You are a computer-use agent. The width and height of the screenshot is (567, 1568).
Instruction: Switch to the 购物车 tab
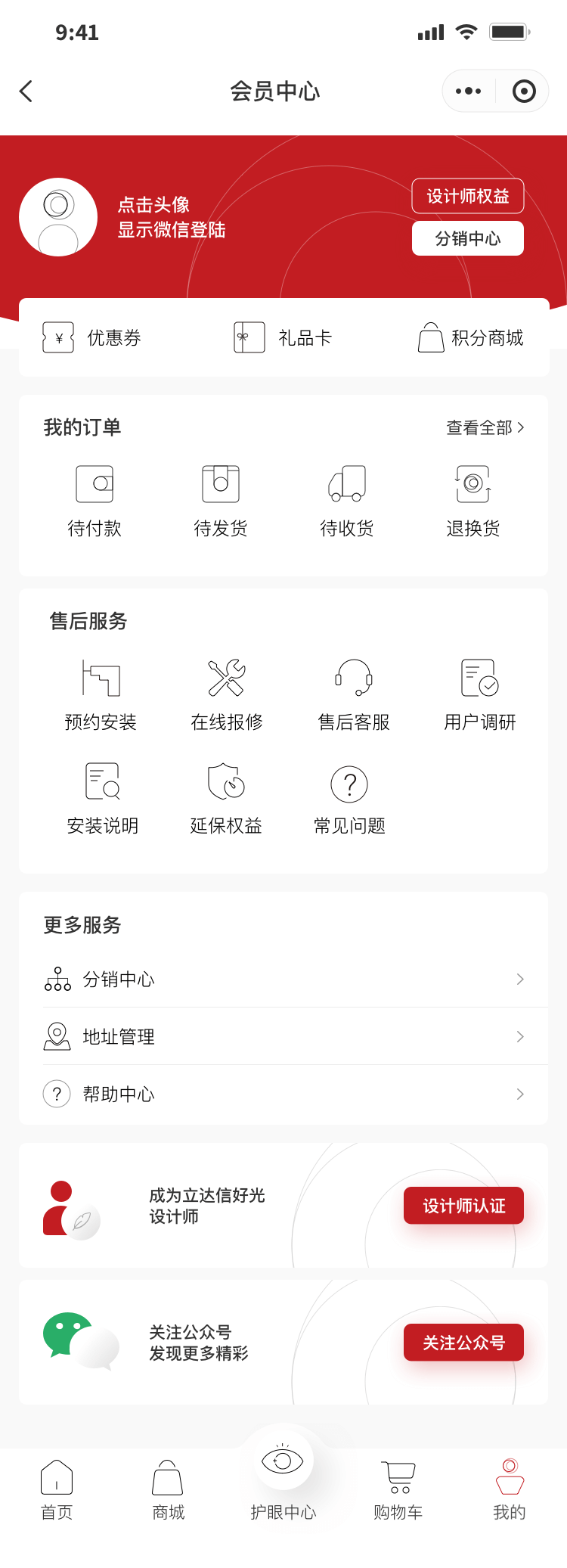398,1490
